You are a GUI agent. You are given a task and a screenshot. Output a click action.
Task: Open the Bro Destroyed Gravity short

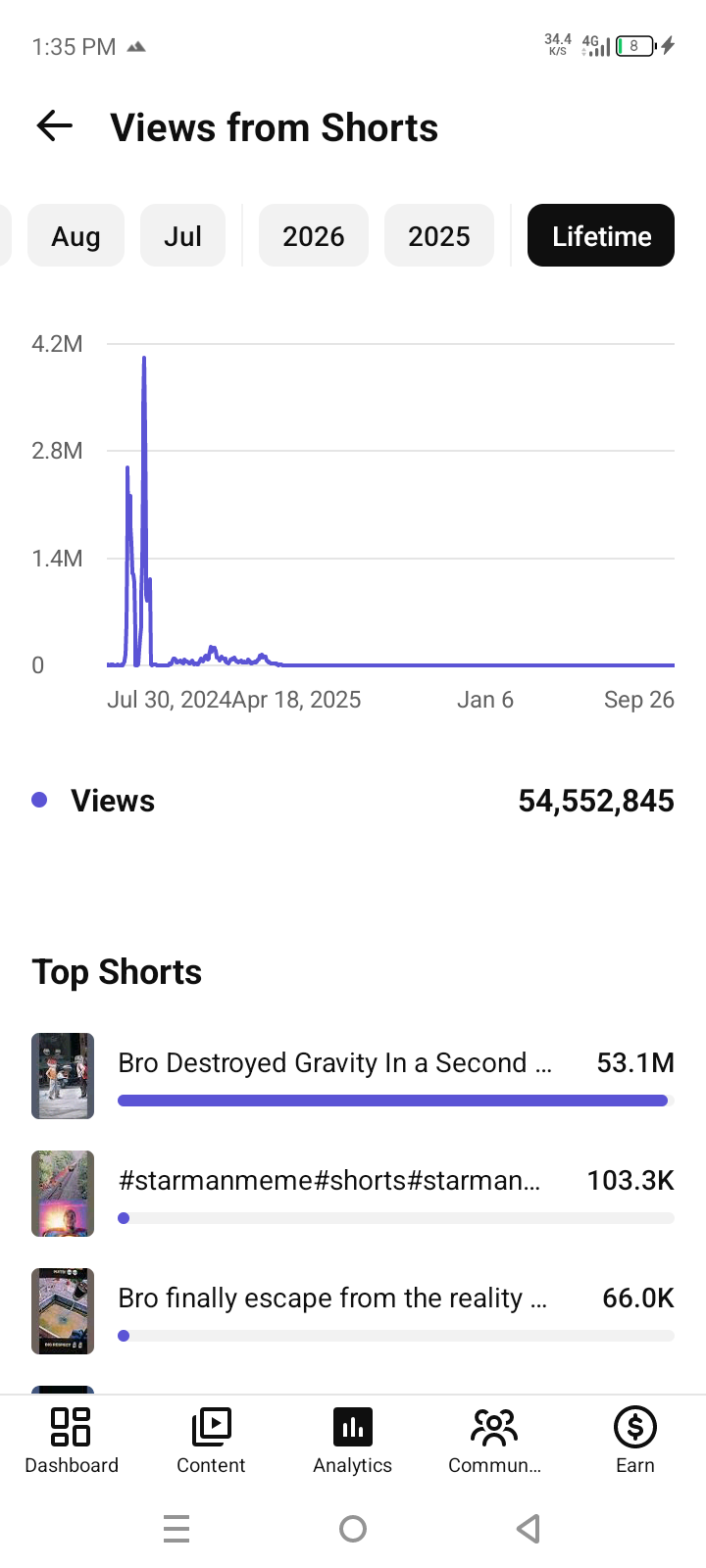[x=353, y=1076]
